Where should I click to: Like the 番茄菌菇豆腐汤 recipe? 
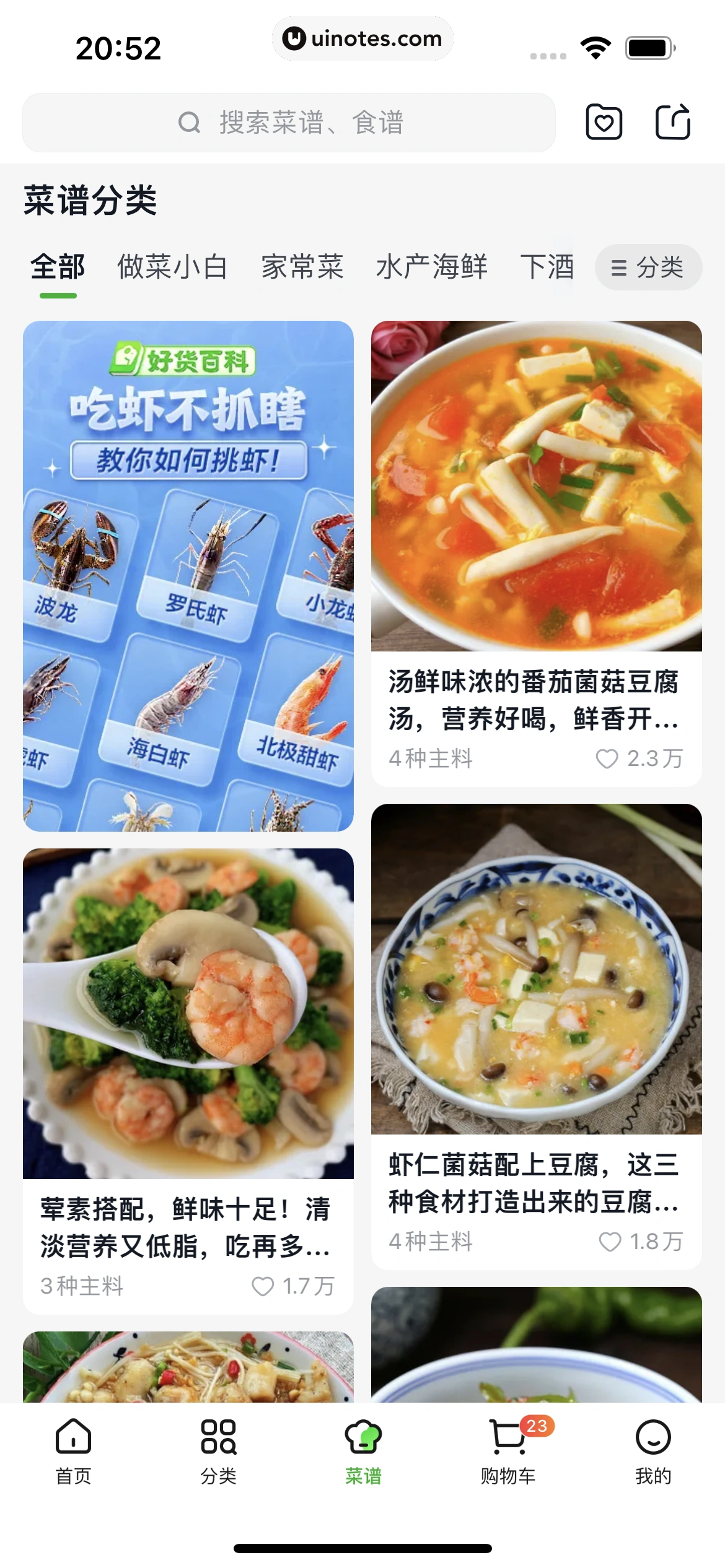607,759
